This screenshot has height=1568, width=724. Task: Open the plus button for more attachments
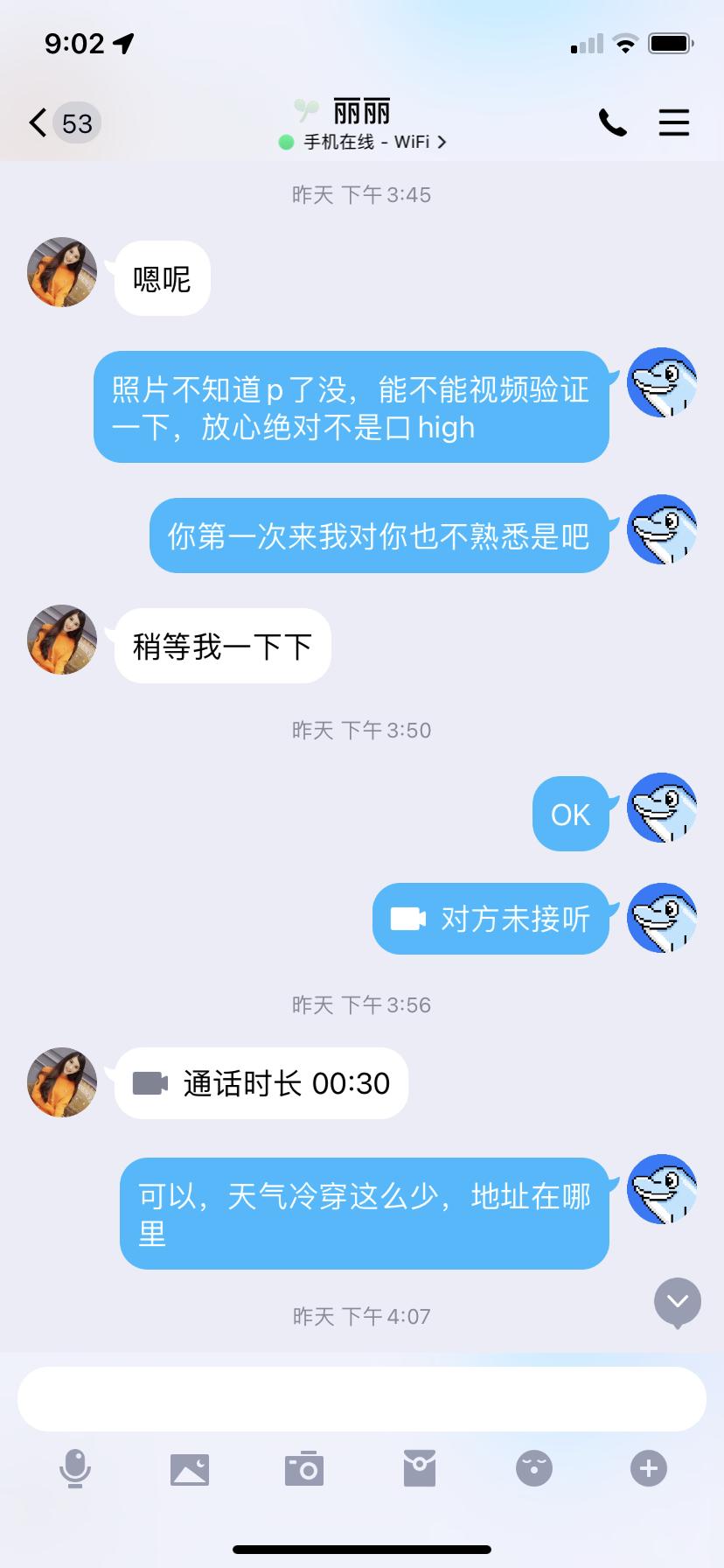pyautogui.click(x=648, y=1468)
